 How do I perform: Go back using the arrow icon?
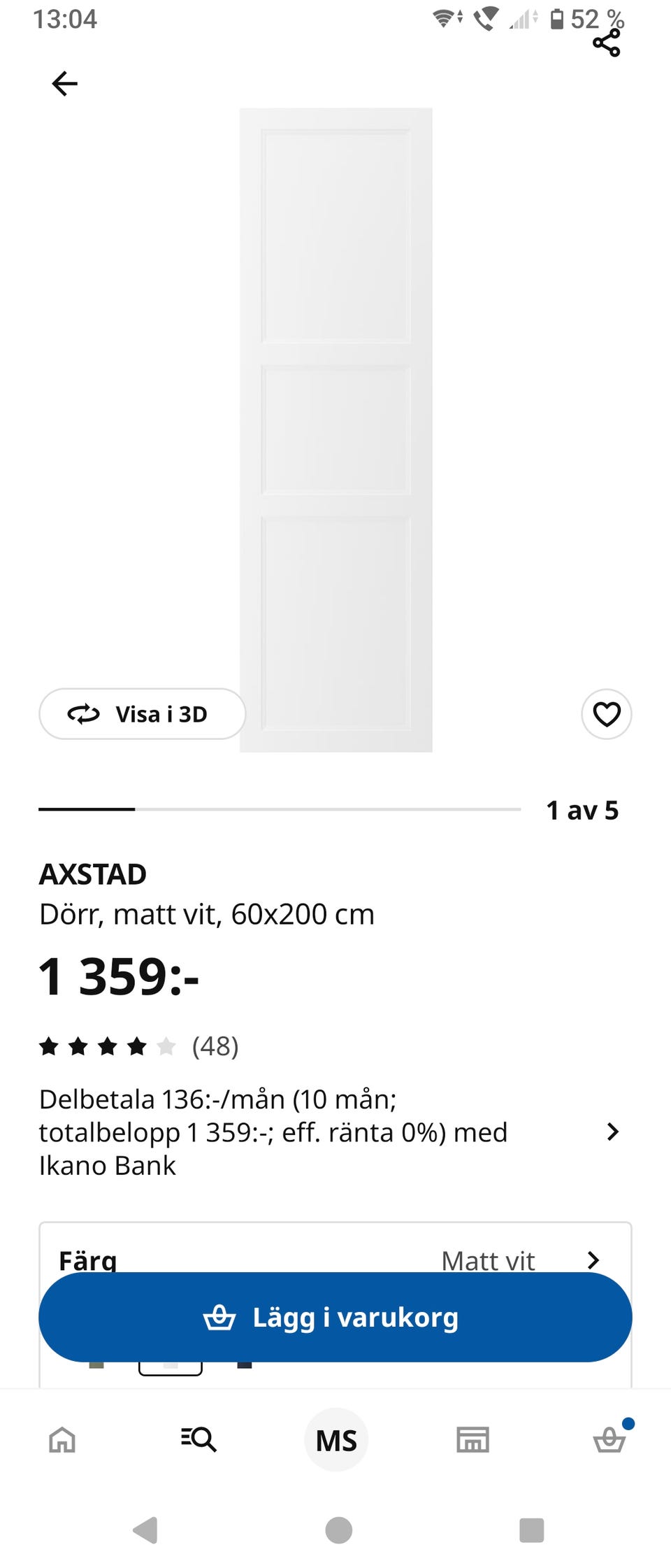click(64, 84)
